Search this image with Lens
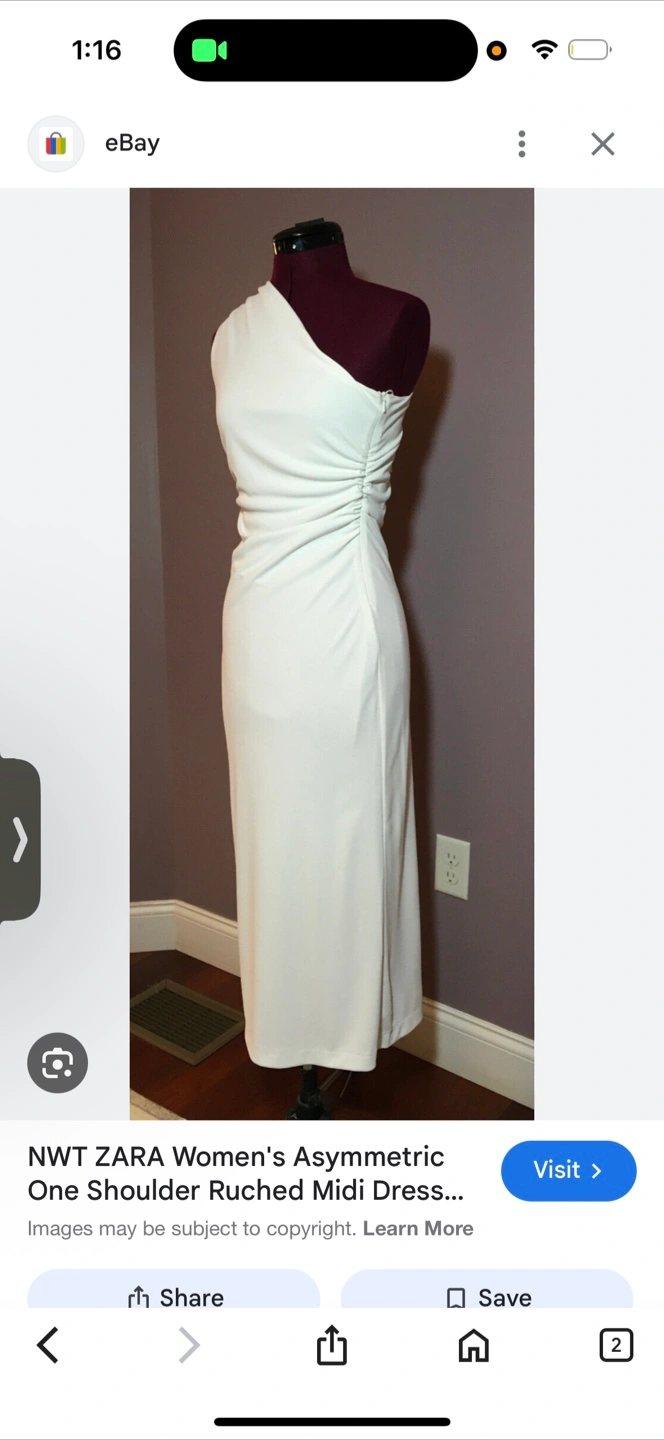The image size is (664, 1440). click(57, 1062)
